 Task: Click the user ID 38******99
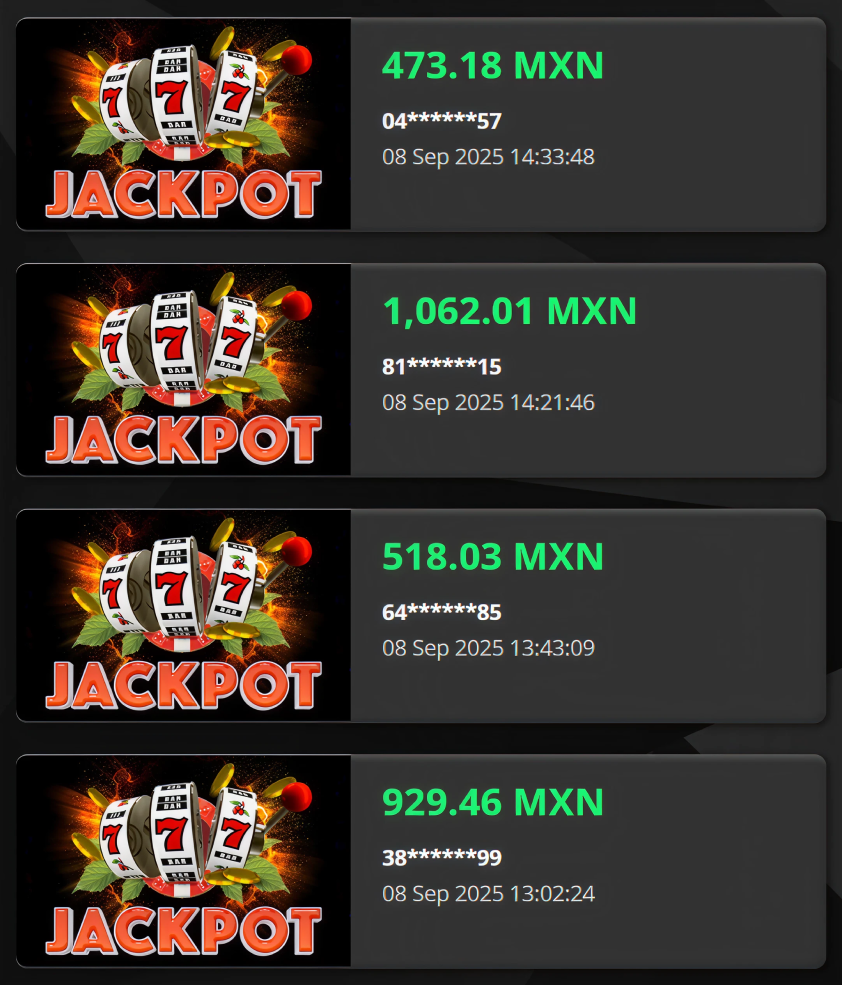[440, 858]
